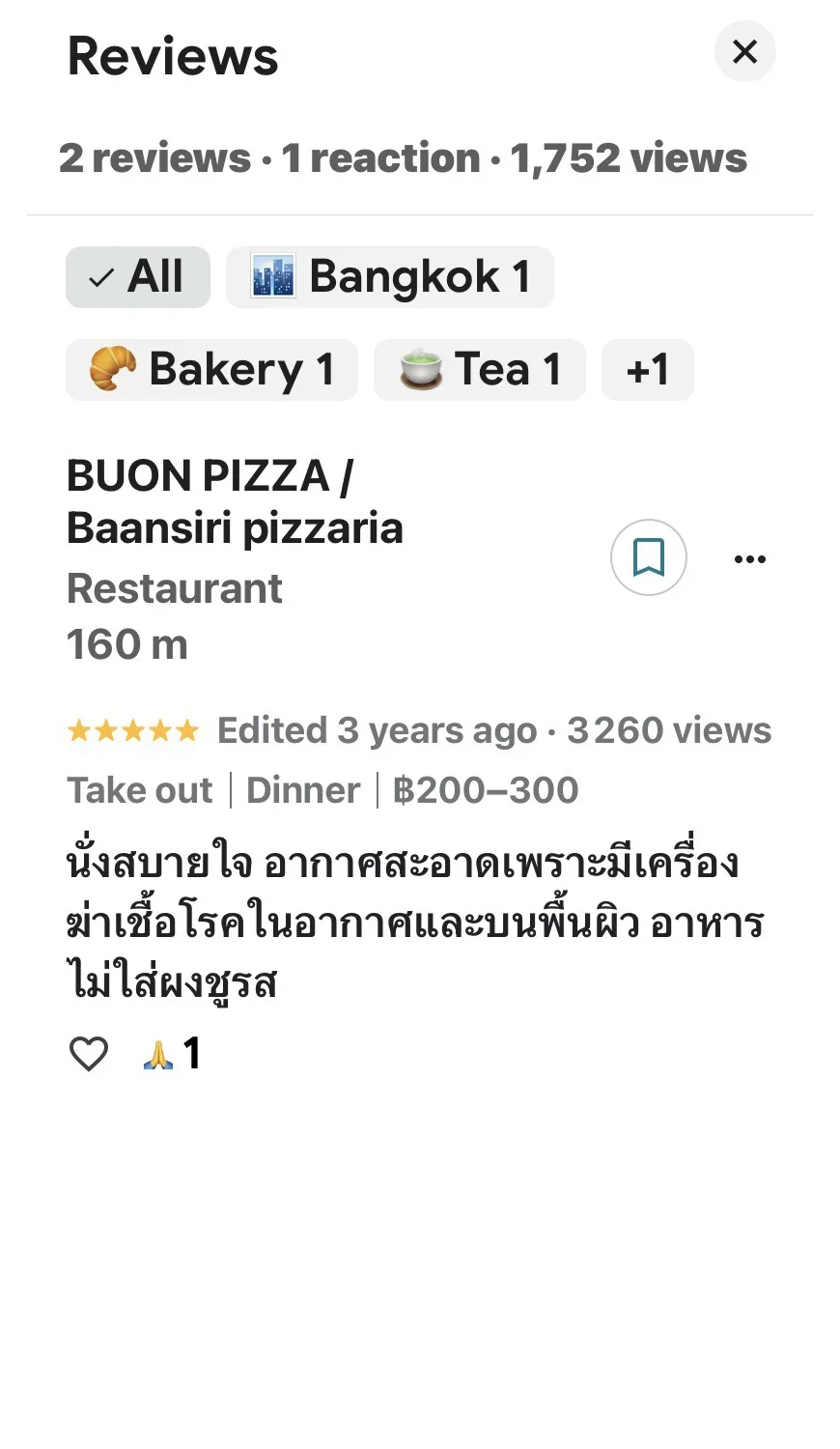The height and width of the screenshot is (1449, 840).
Task: Close the Reviews panel
Action: tap(744, 52)
